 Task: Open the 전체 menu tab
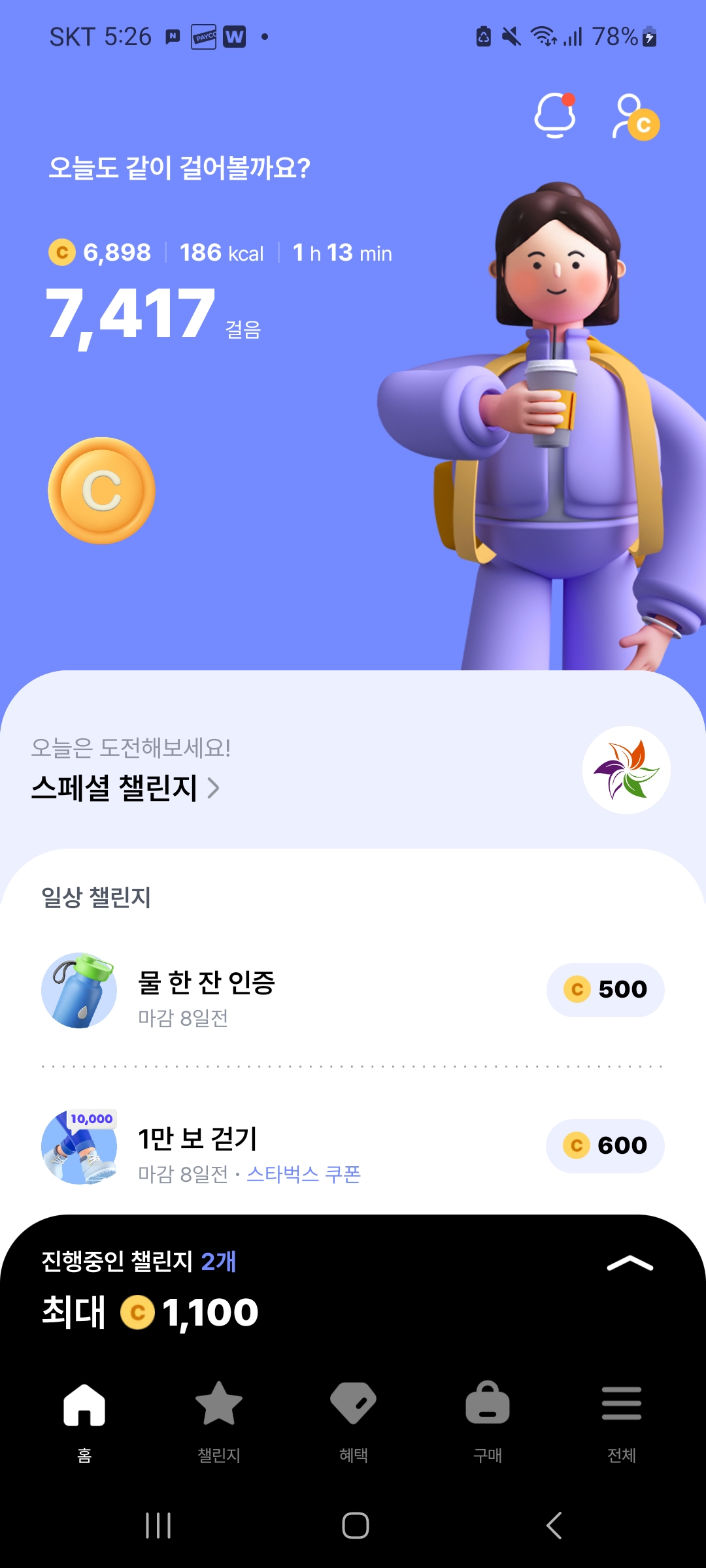pyautogui.click(x=621, y=1418)
